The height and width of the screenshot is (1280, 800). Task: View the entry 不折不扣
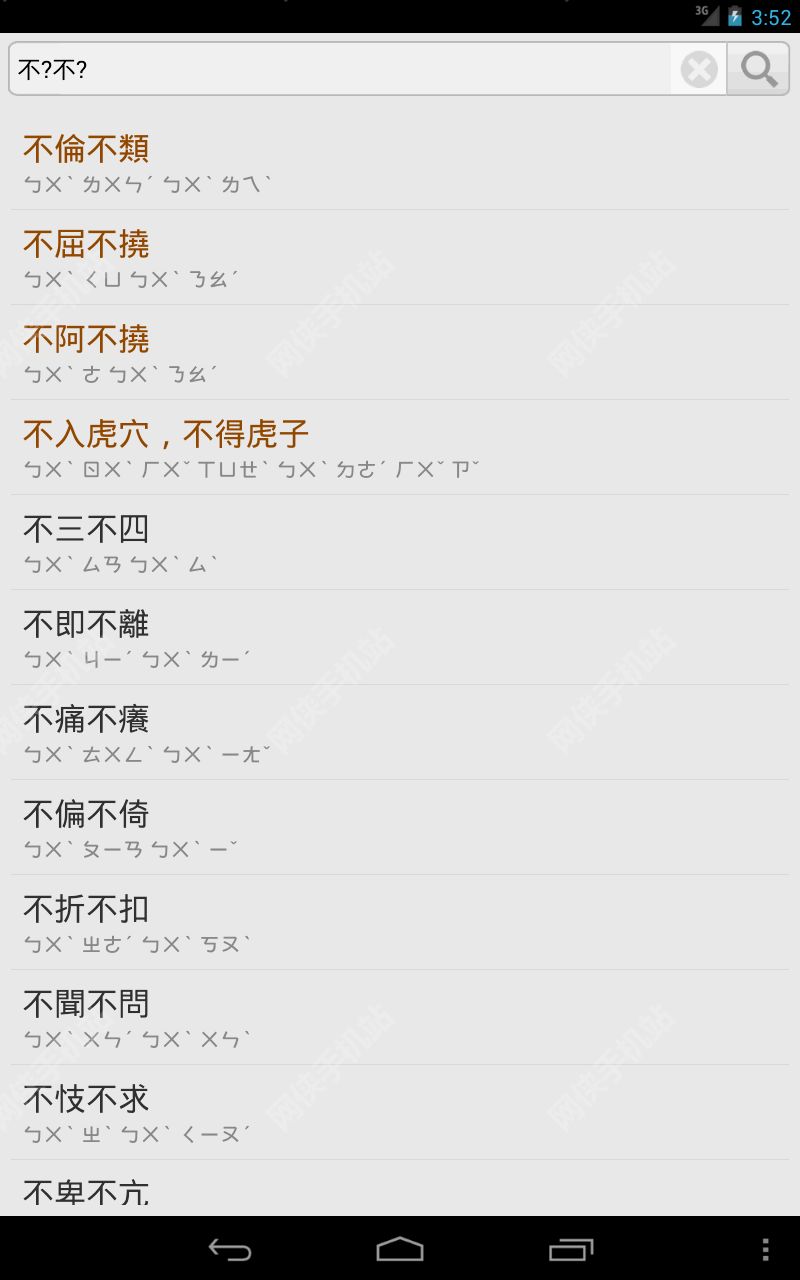(x=400, y=923)
